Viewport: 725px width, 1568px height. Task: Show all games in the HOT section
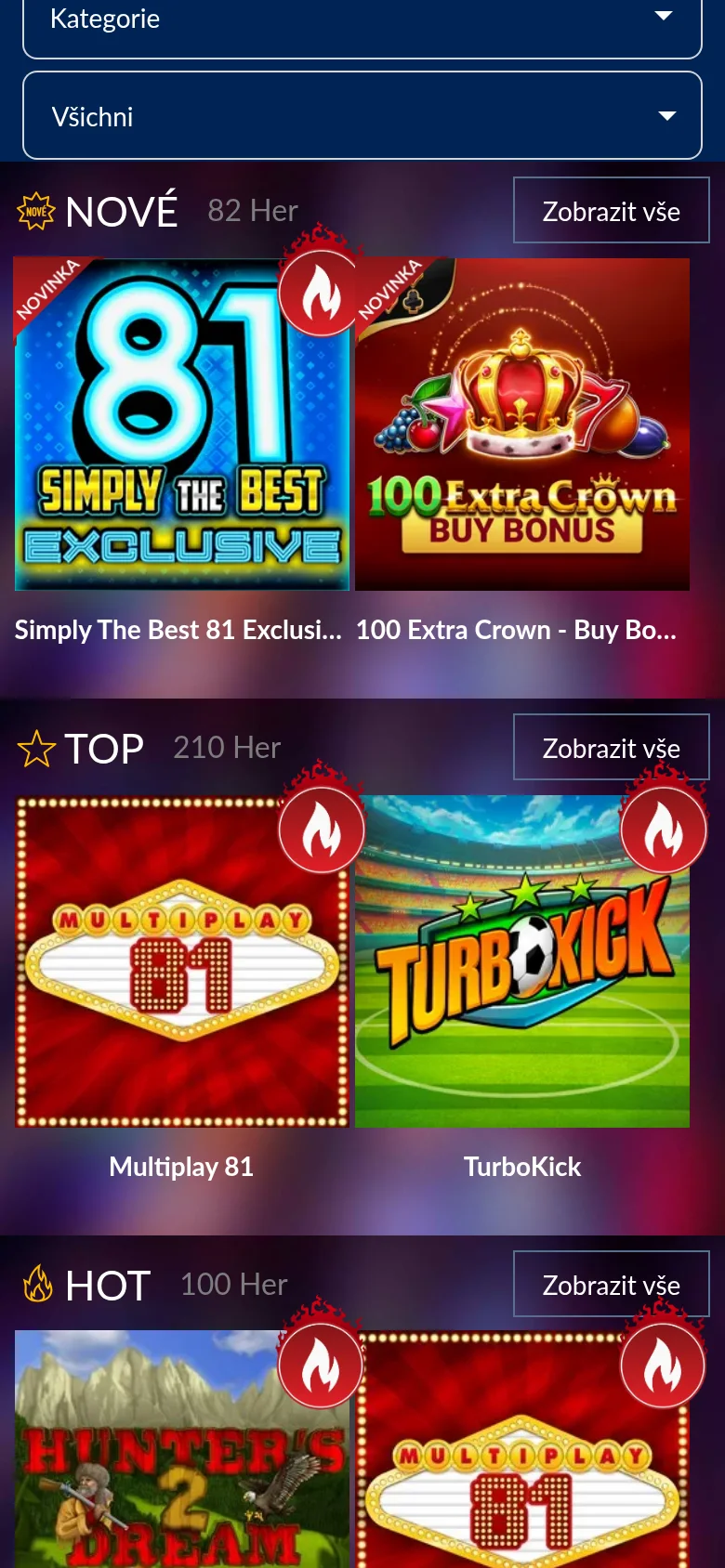tap(611, 1284)
